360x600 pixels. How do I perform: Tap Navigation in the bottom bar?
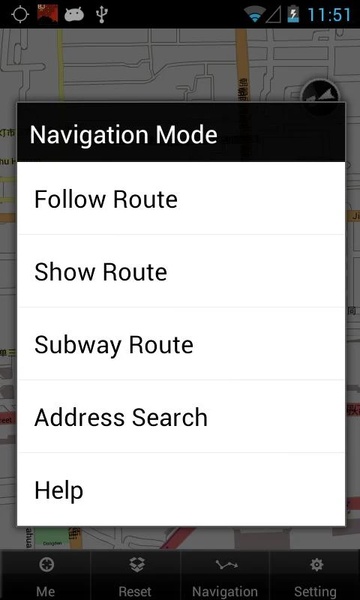[225, 575]
